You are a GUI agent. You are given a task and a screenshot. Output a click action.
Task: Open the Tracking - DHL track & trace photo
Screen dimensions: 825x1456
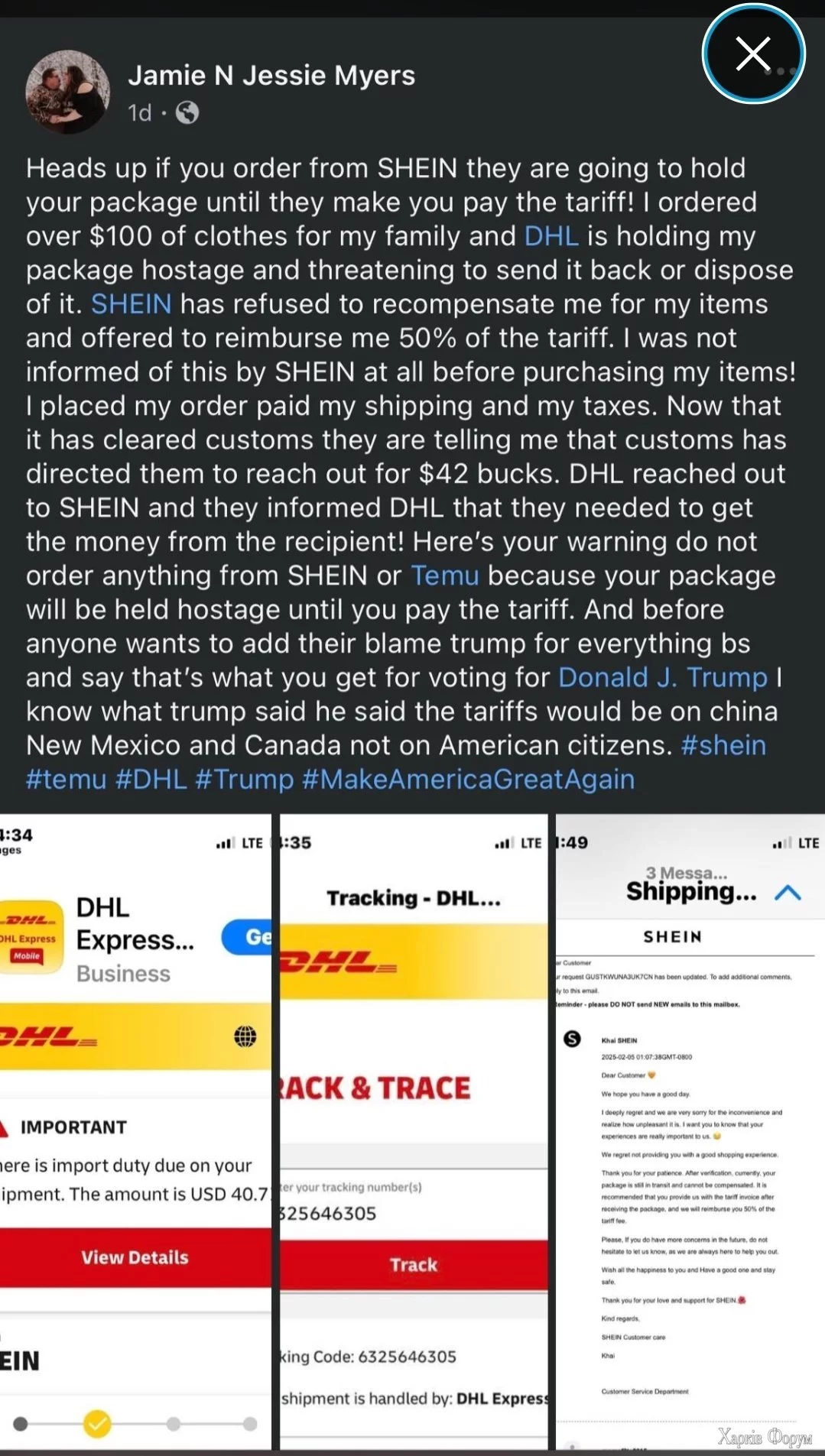pos(413,1131)
